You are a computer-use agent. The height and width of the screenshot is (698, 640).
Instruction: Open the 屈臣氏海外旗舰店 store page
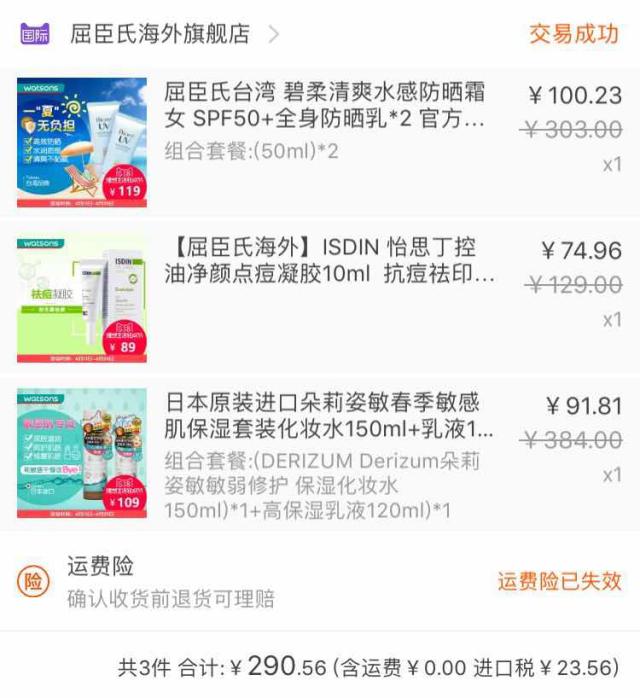click(x=160, y=34)
